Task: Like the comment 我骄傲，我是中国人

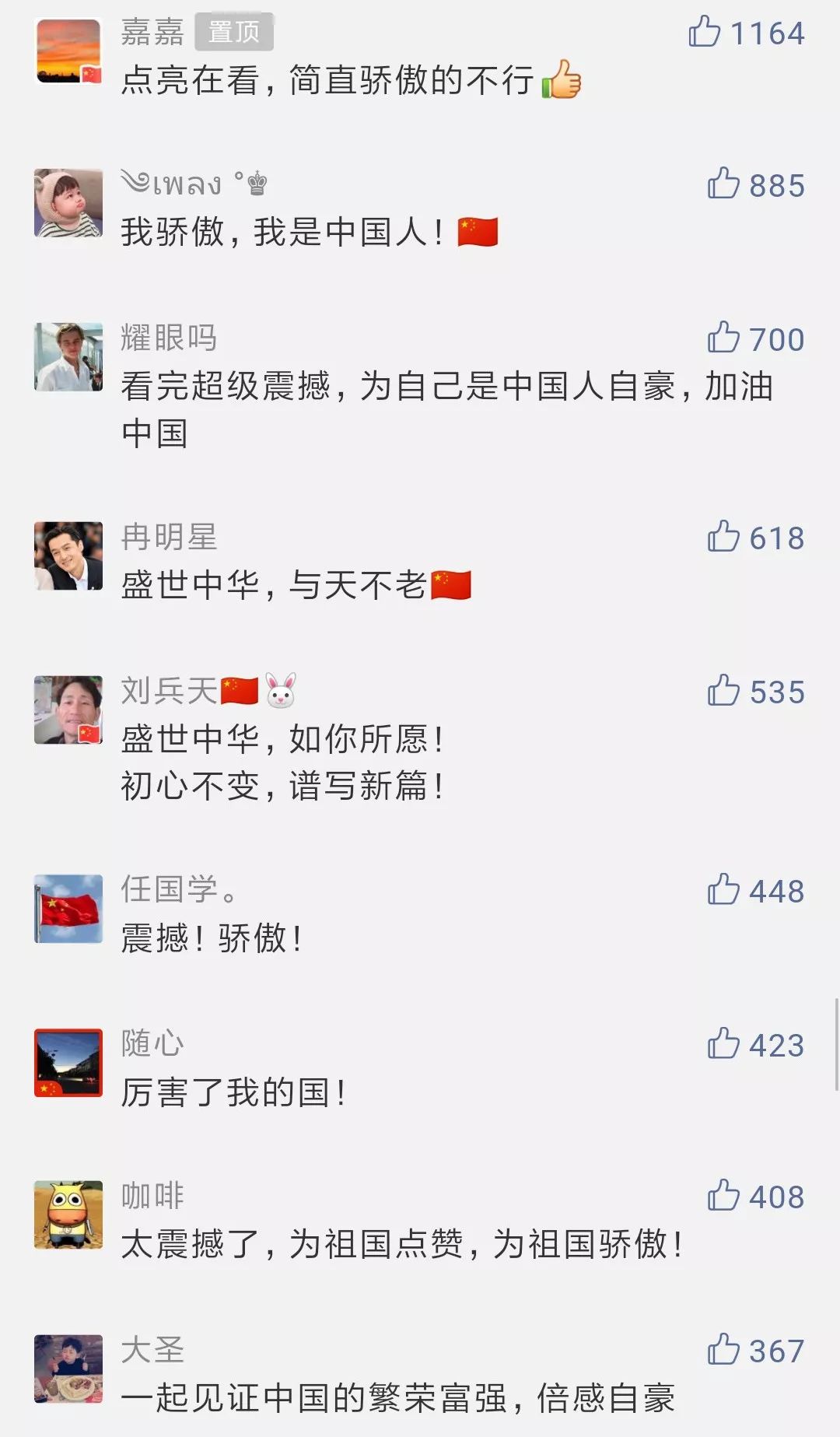Action: point(723,184)
